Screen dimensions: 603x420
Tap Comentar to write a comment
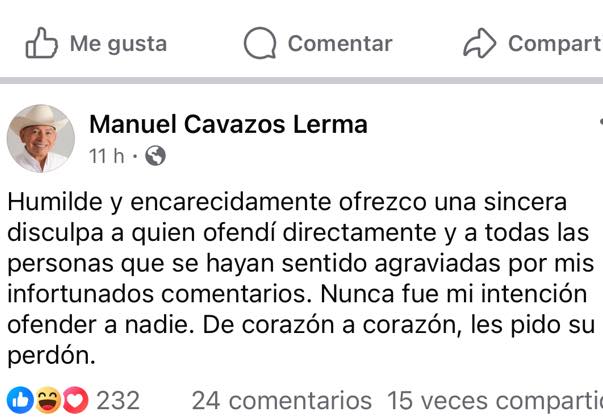pos(319,44)
